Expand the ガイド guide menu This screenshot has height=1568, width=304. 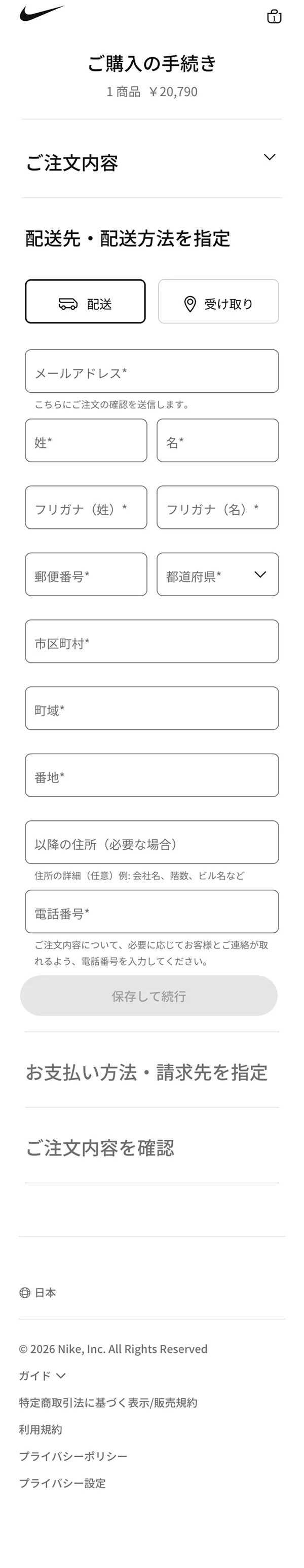point(42,1376)
